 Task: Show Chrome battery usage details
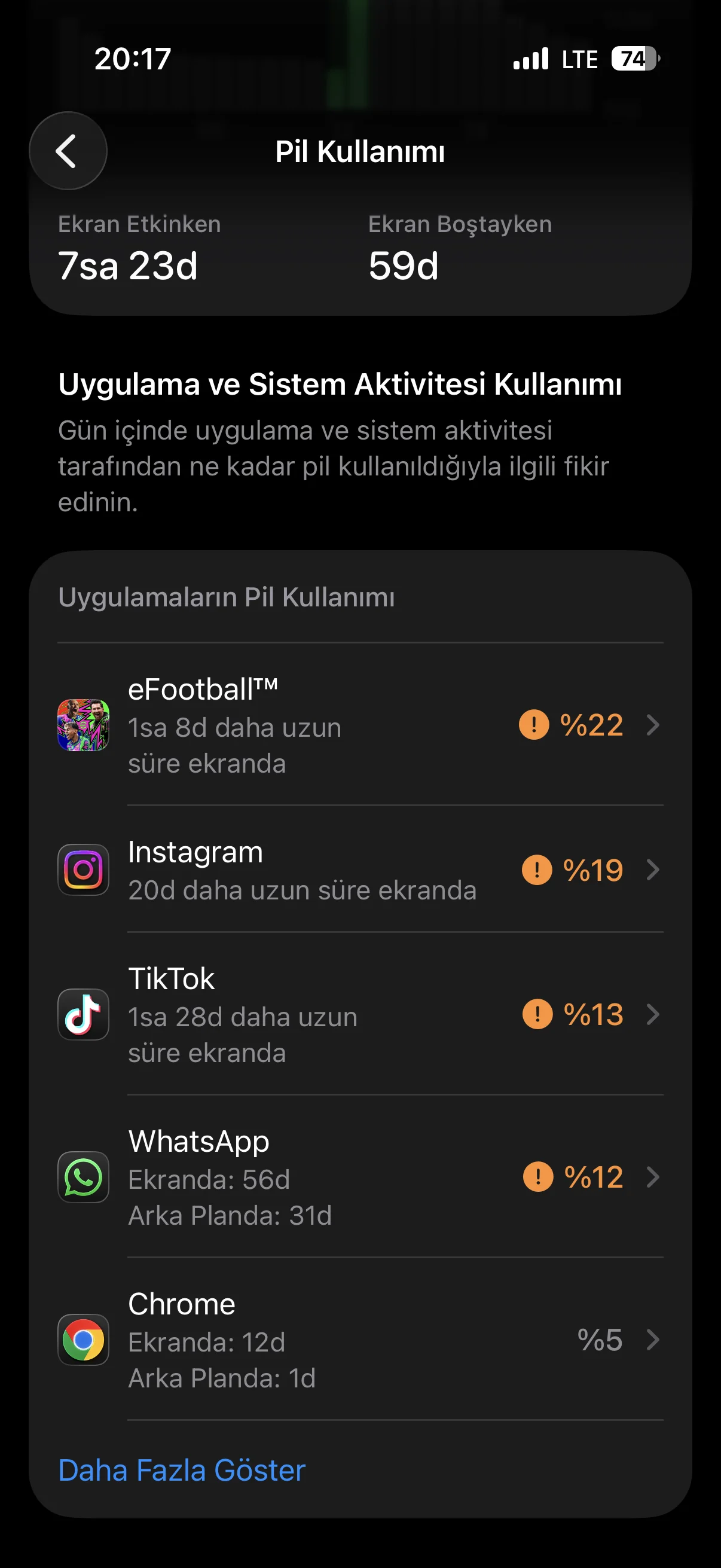click(x=360, y=1339)
